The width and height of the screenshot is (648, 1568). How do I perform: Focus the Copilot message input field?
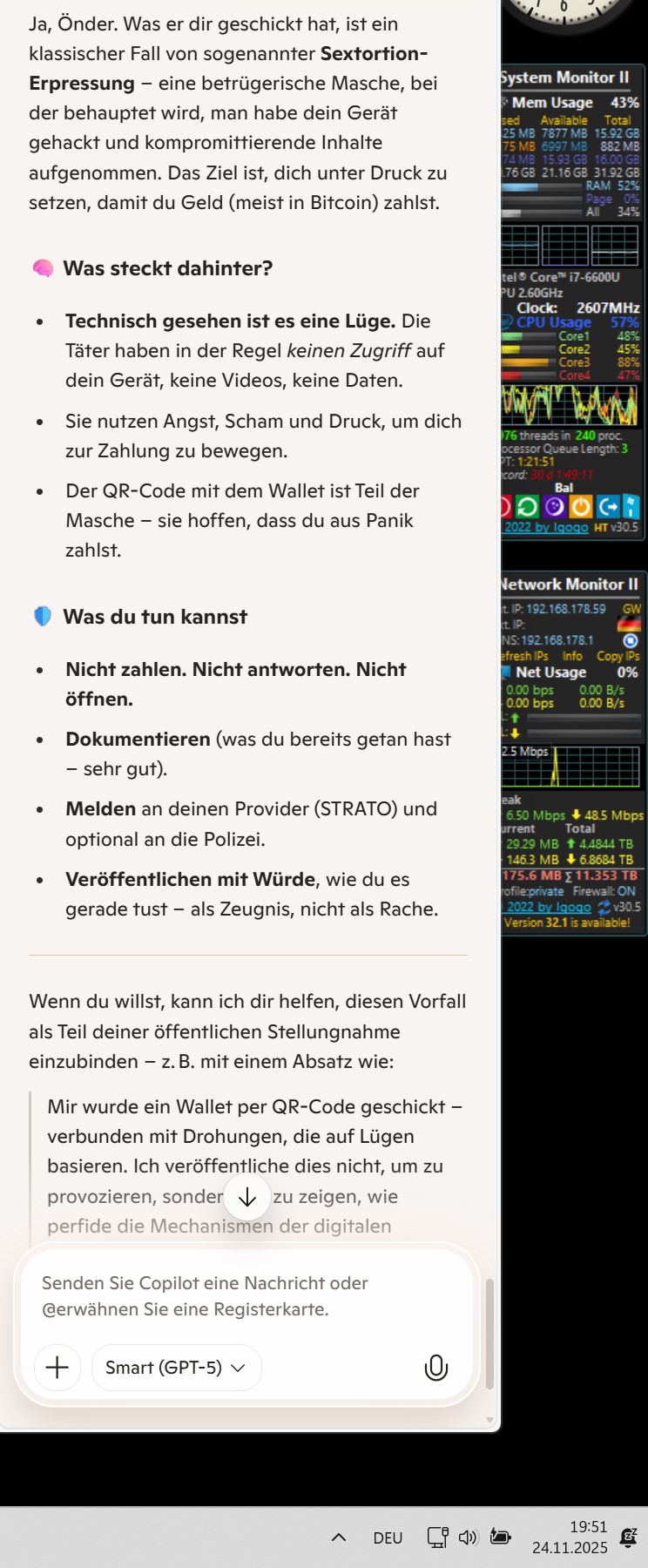click(x=246, y=1295)
